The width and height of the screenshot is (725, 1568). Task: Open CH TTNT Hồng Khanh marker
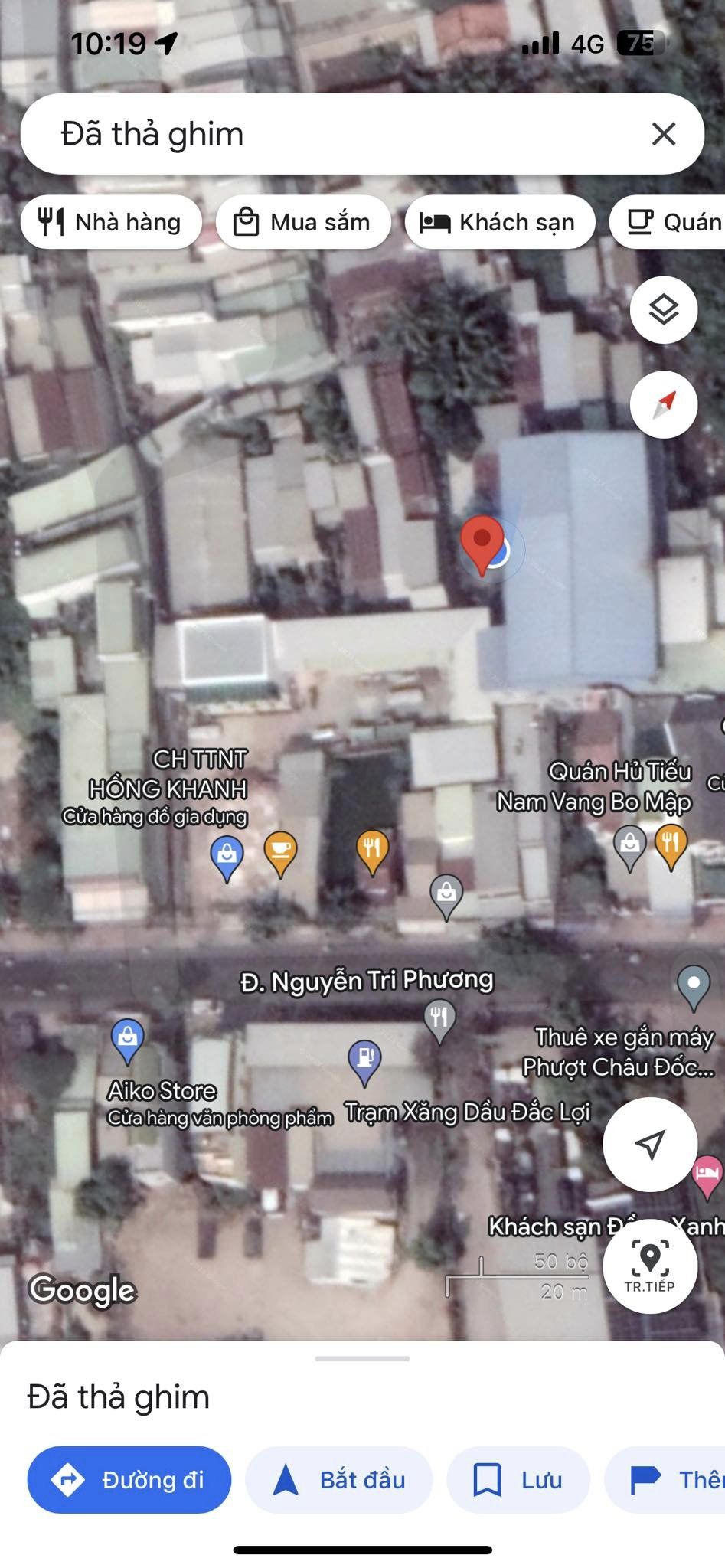click(227, 855)
